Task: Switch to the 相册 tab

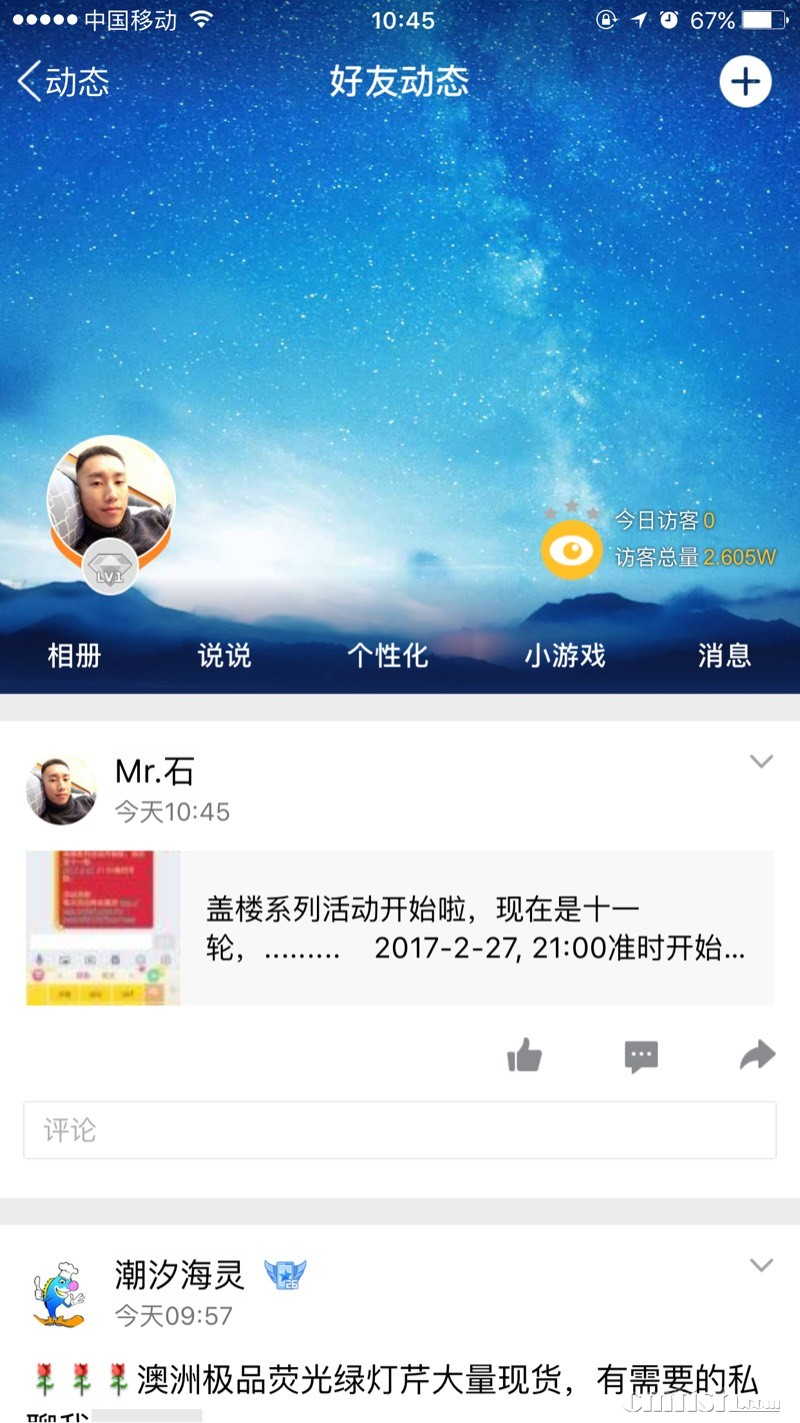Action: pyautogui.click(x=75, y=656)
